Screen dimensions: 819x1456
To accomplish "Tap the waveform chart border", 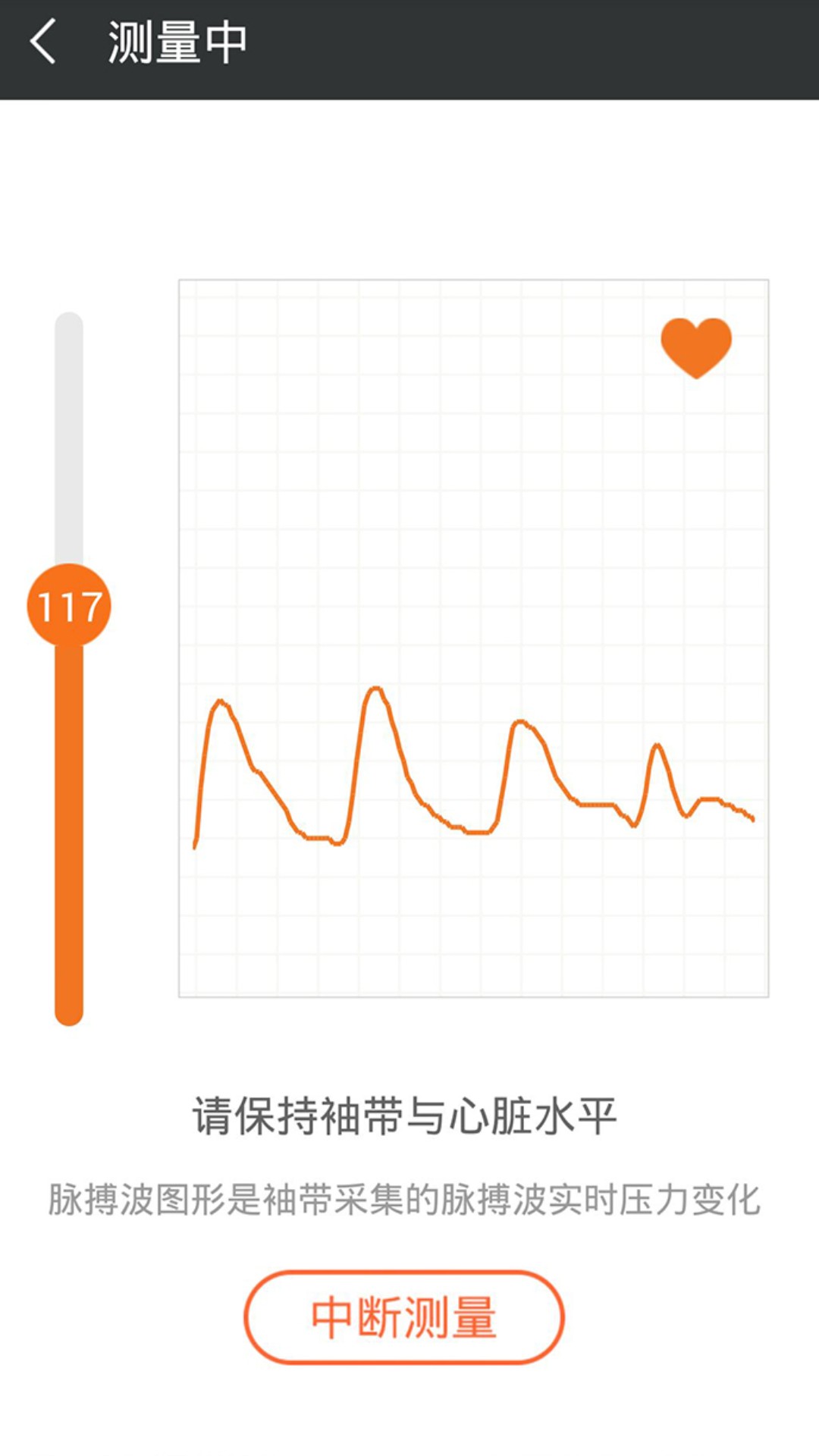I will click(x=471, y=281).
